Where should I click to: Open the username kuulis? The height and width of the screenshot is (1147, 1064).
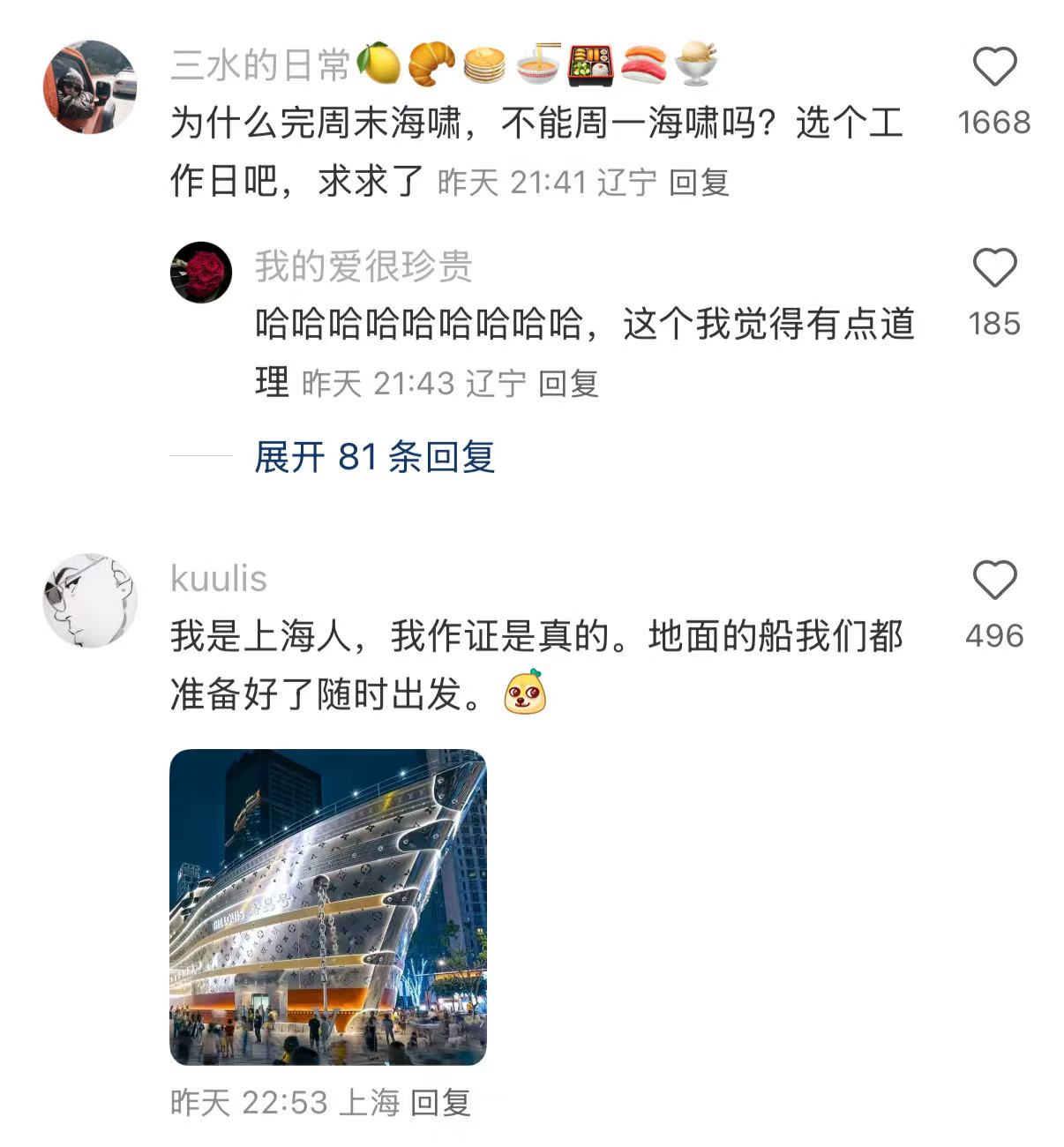(x=219, y=579)
